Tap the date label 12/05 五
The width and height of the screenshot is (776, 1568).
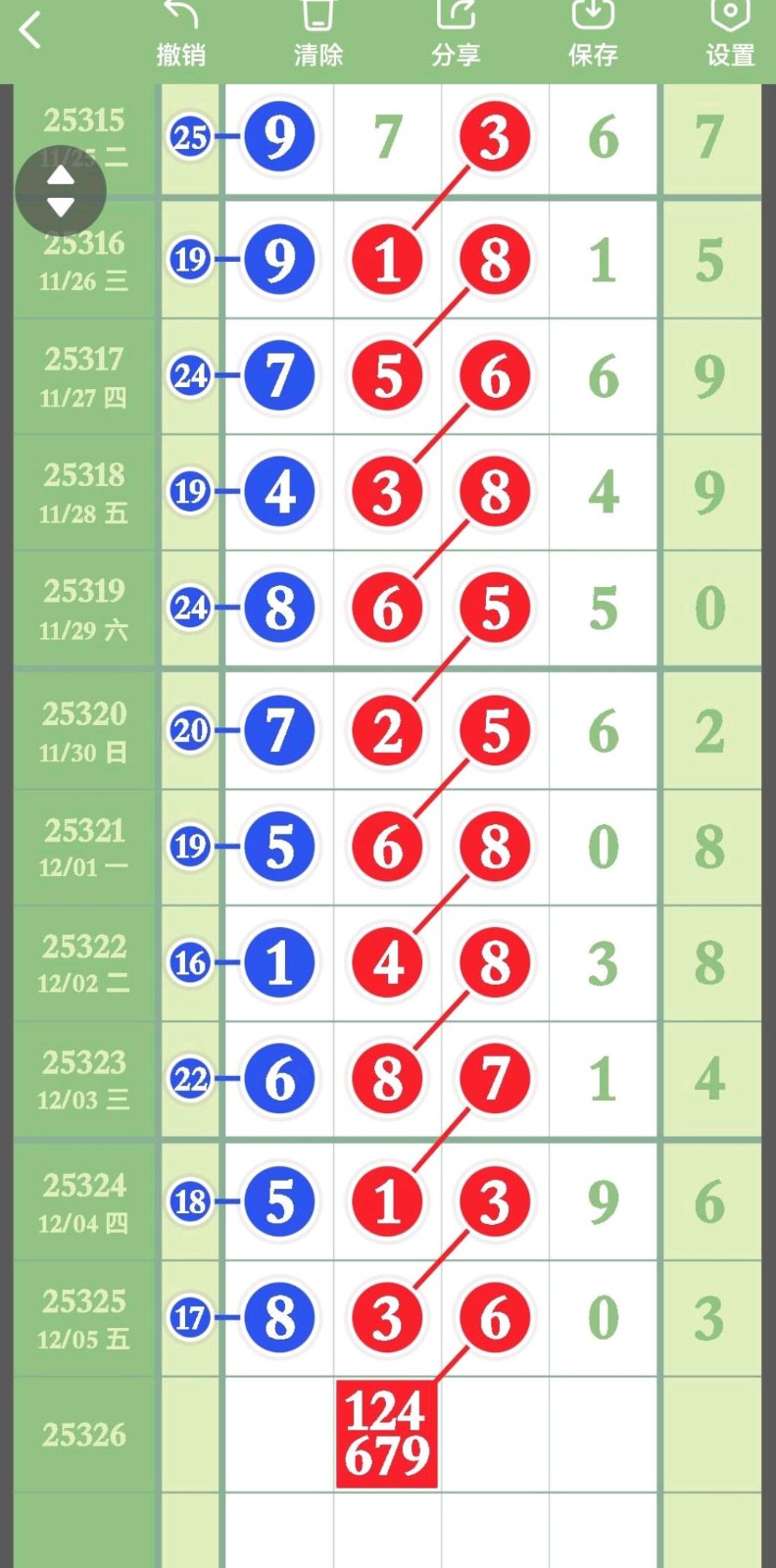pyautogui.click(x=84, y=1337)
